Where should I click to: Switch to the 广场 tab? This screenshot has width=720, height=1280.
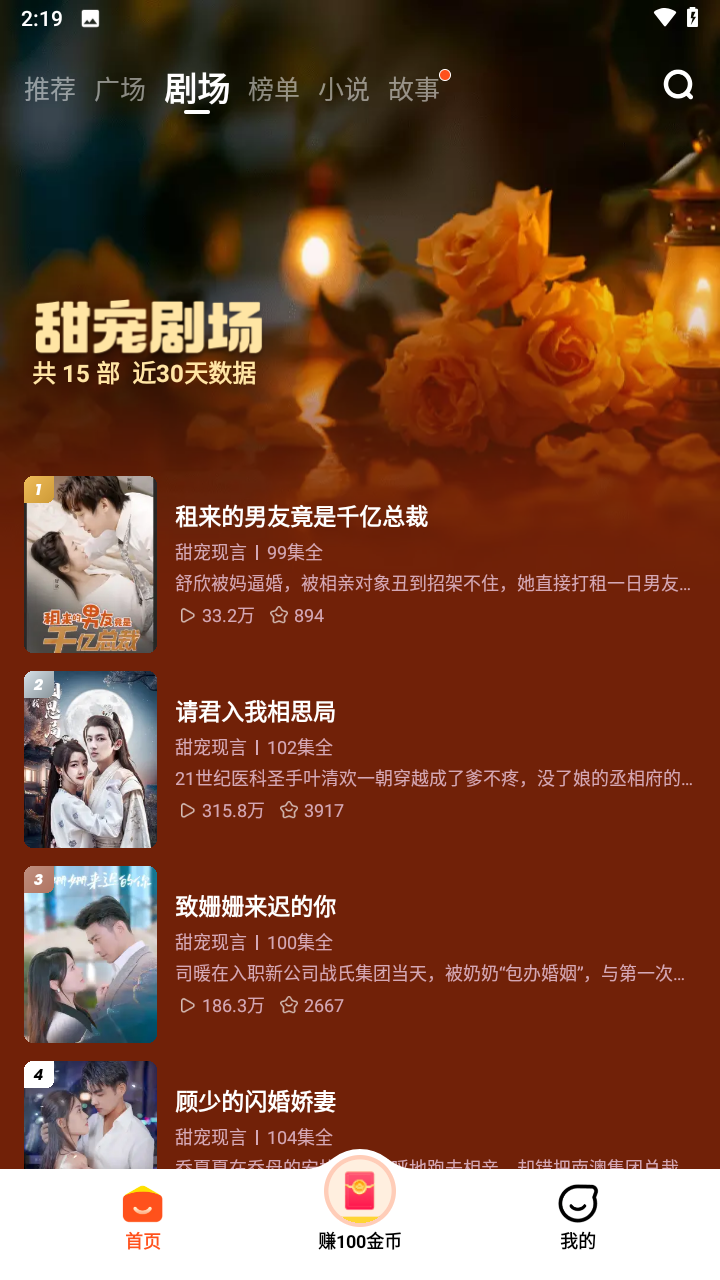tap(120, 89)
